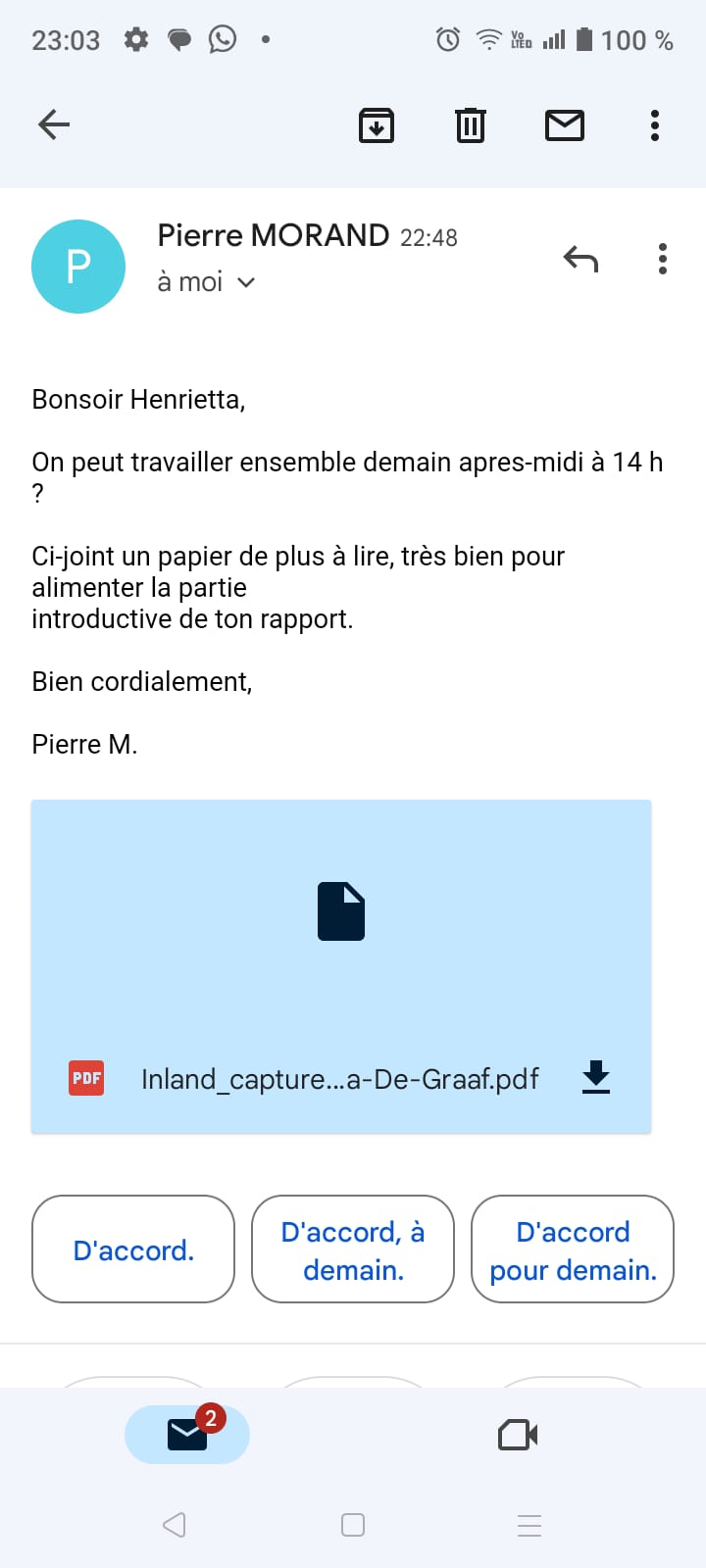Viewport: 706px width, 1568px height.
Task: Switch to the Mail tab
Action: [x=187, y=1435]
